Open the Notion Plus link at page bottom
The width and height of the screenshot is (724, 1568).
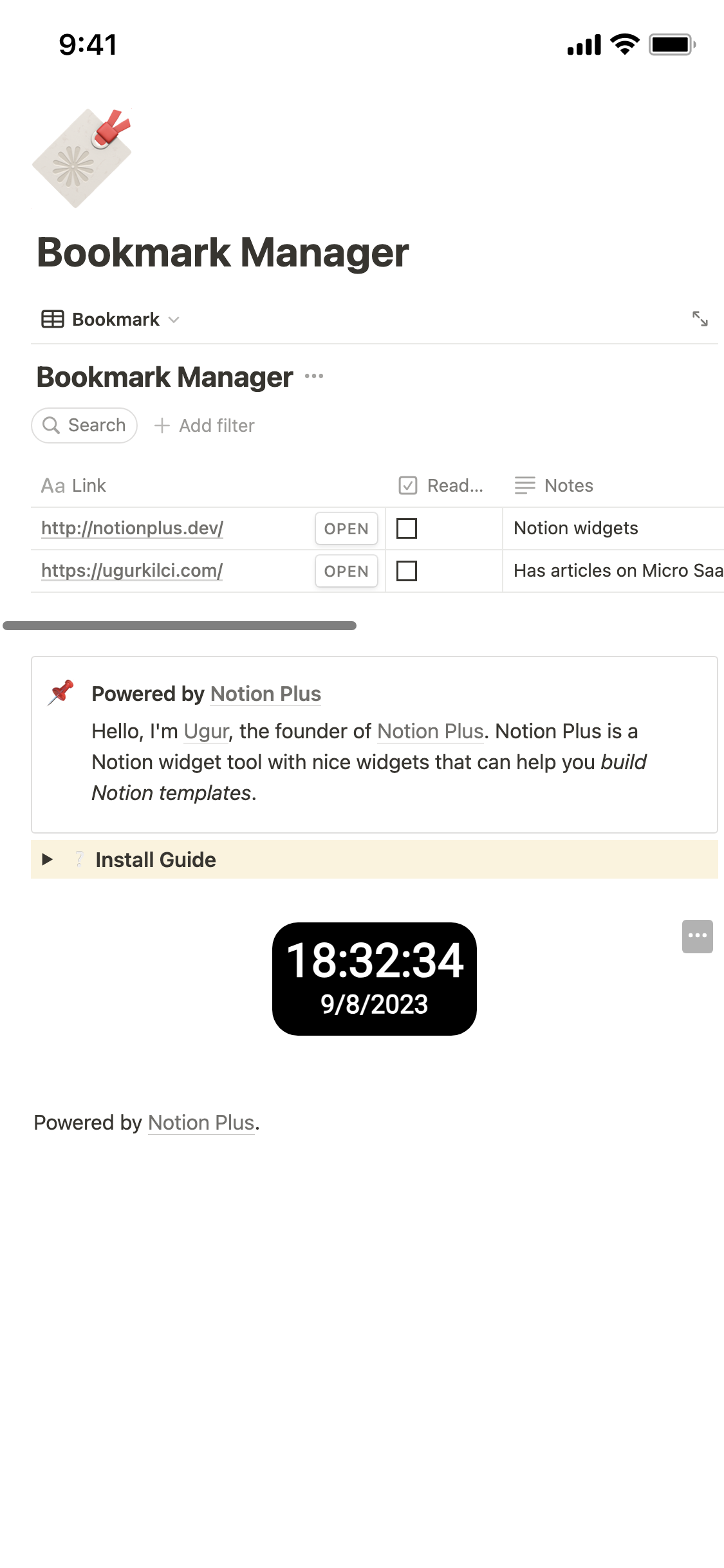(x=201, y=1123)
